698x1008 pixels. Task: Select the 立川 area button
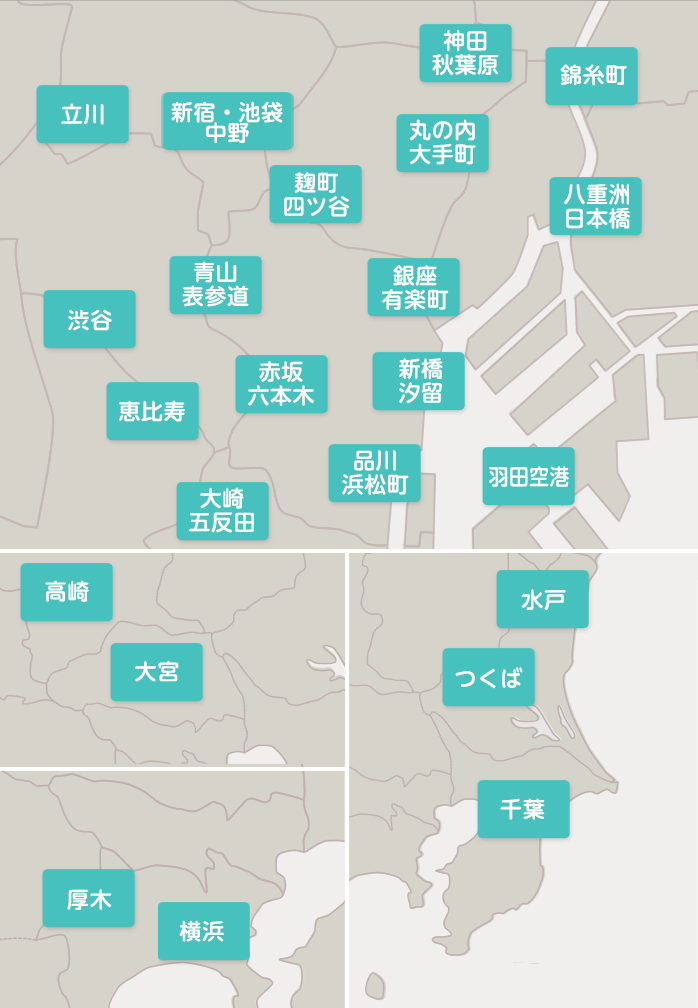(83, 114)
